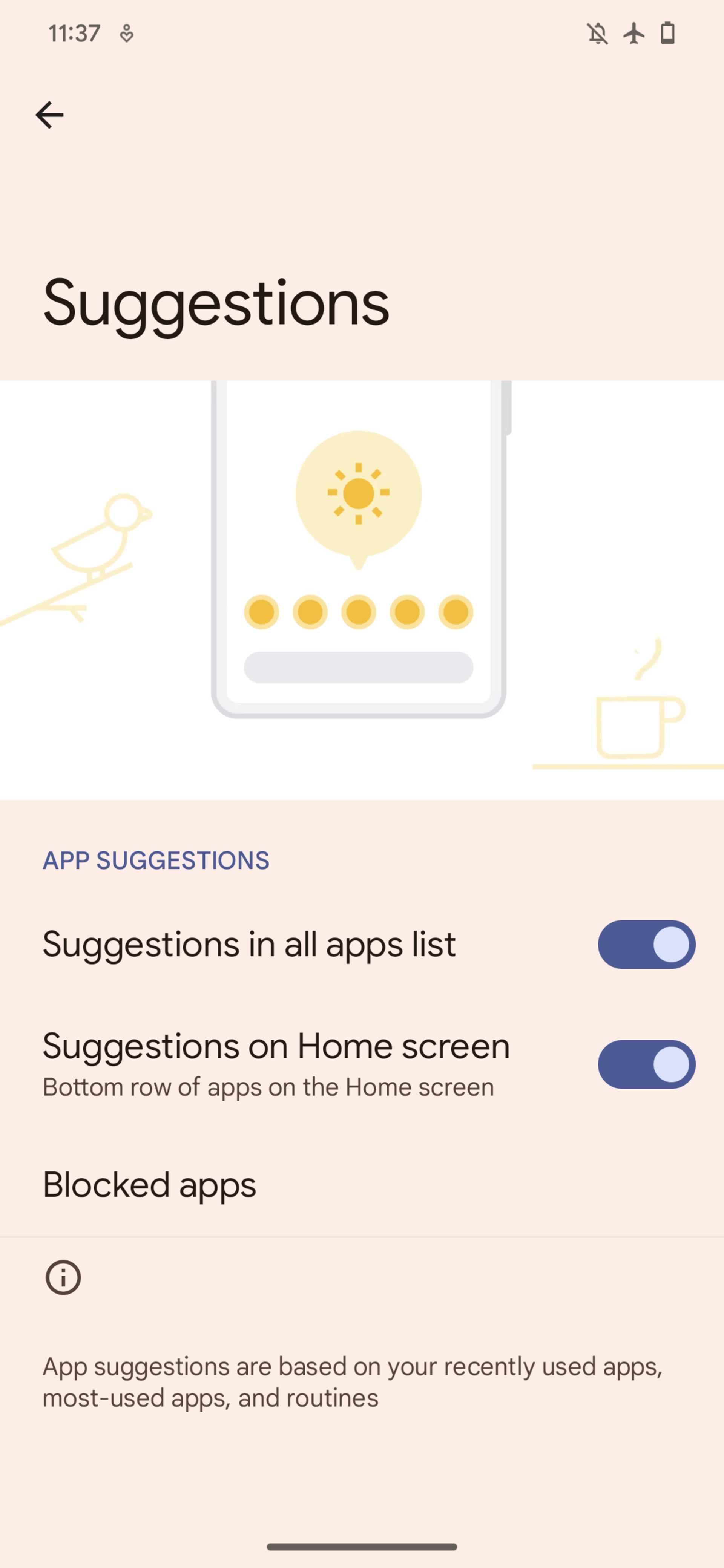Open Blocked apps
This screenshot has height=1568, width=724.
(149, 1185)
